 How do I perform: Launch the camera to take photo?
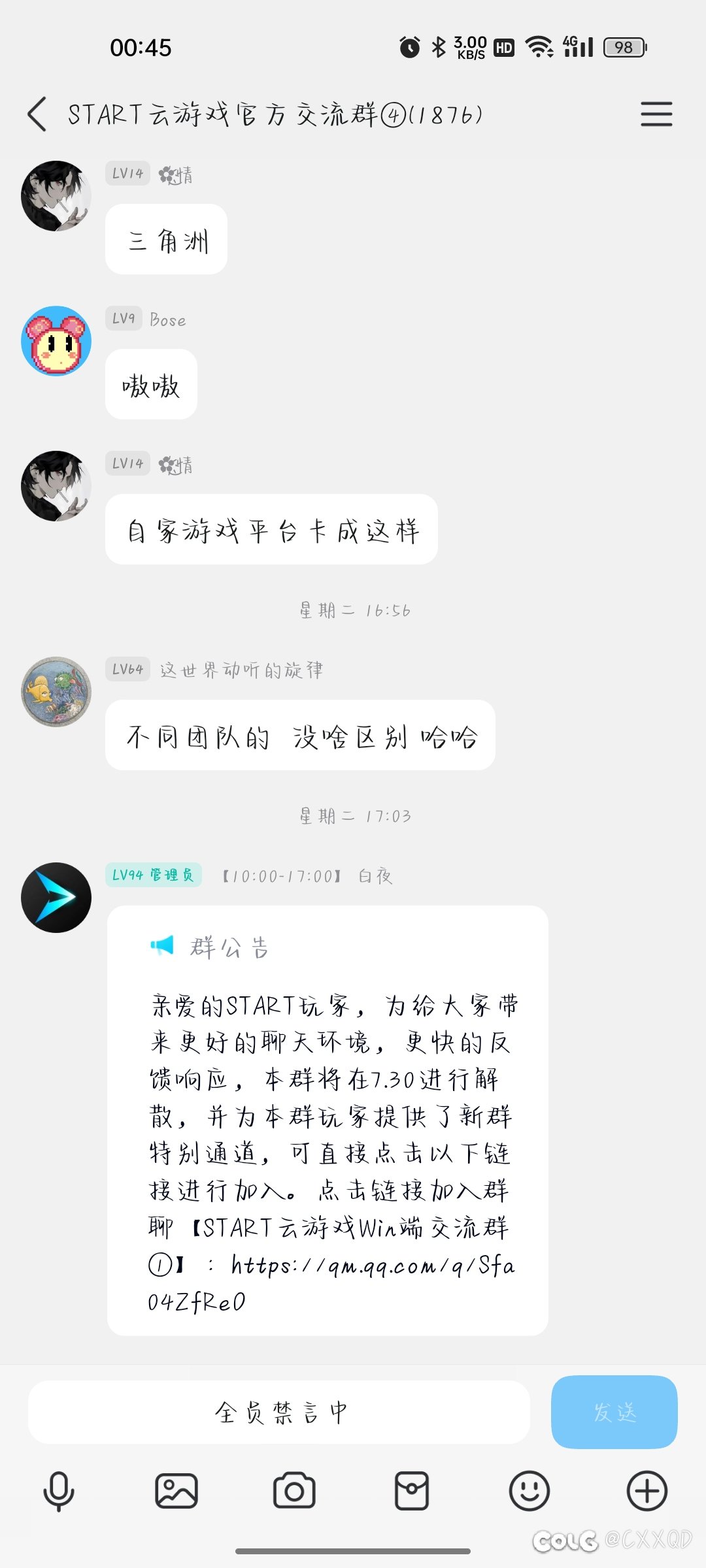click(x=294, y=1492)
